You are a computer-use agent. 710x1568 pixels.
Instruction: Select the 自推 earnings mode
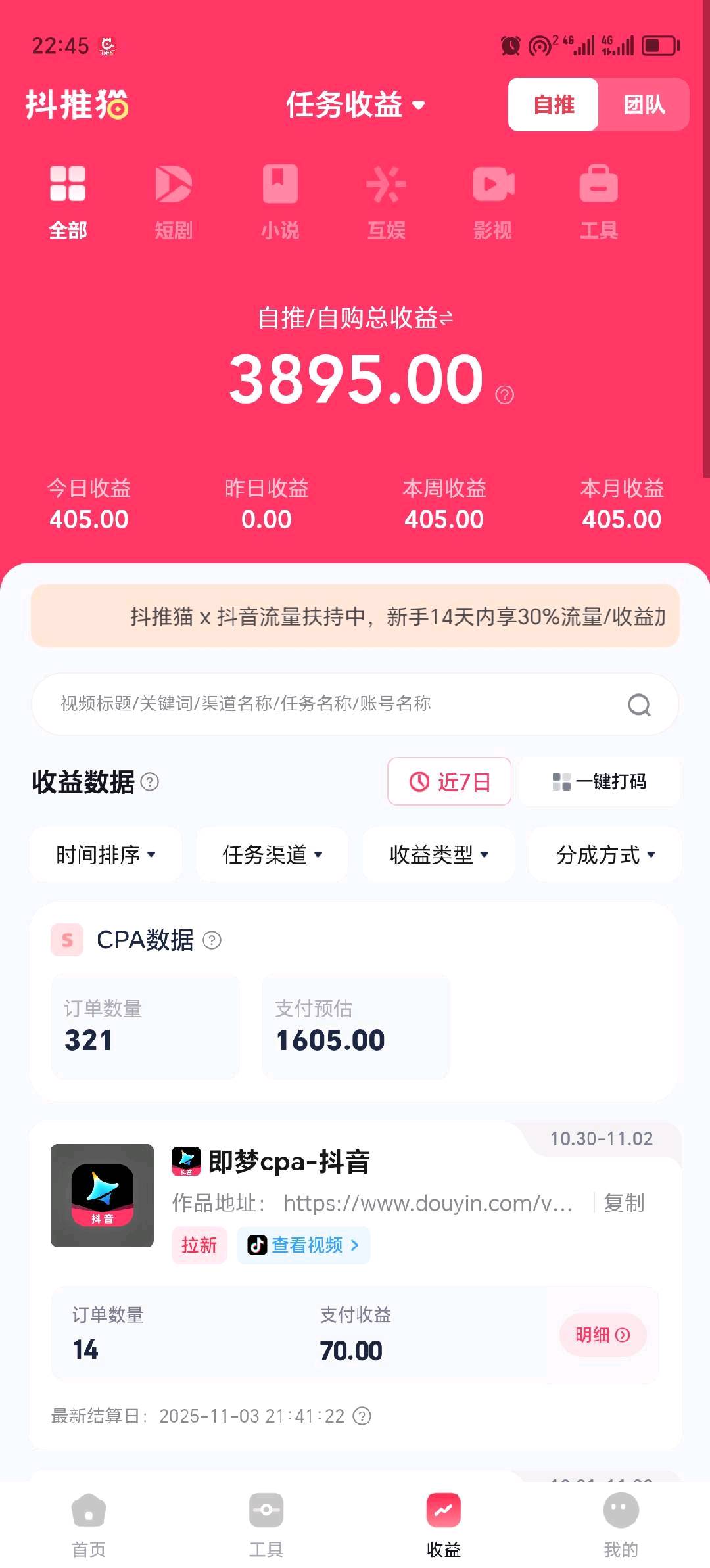click(553, 105)
